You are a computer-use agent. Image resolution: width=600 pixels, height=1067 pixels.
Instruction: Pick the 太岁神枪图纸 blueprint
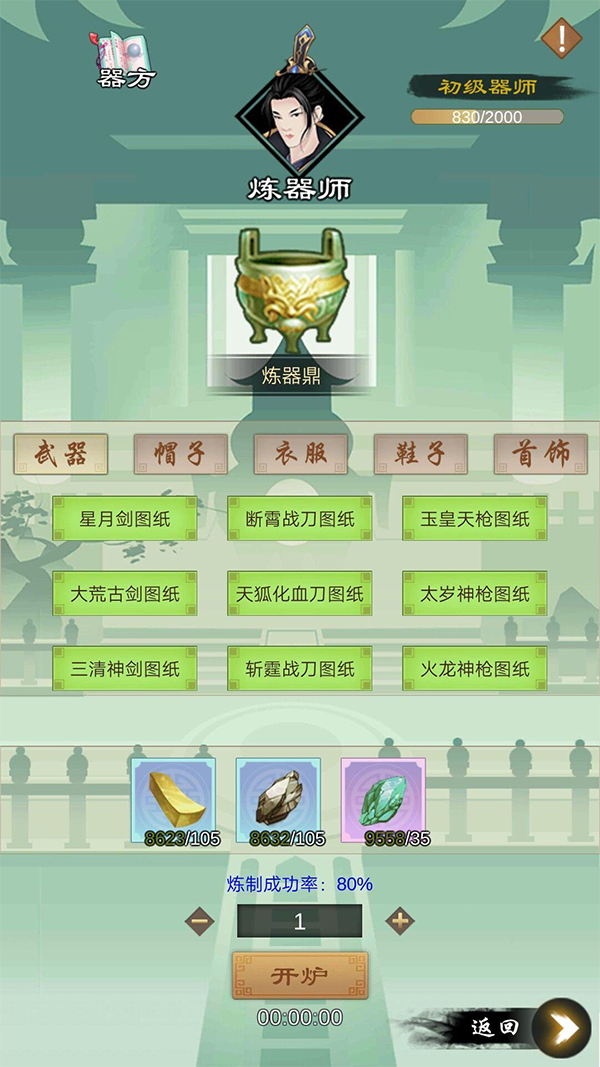click(475, 594)
